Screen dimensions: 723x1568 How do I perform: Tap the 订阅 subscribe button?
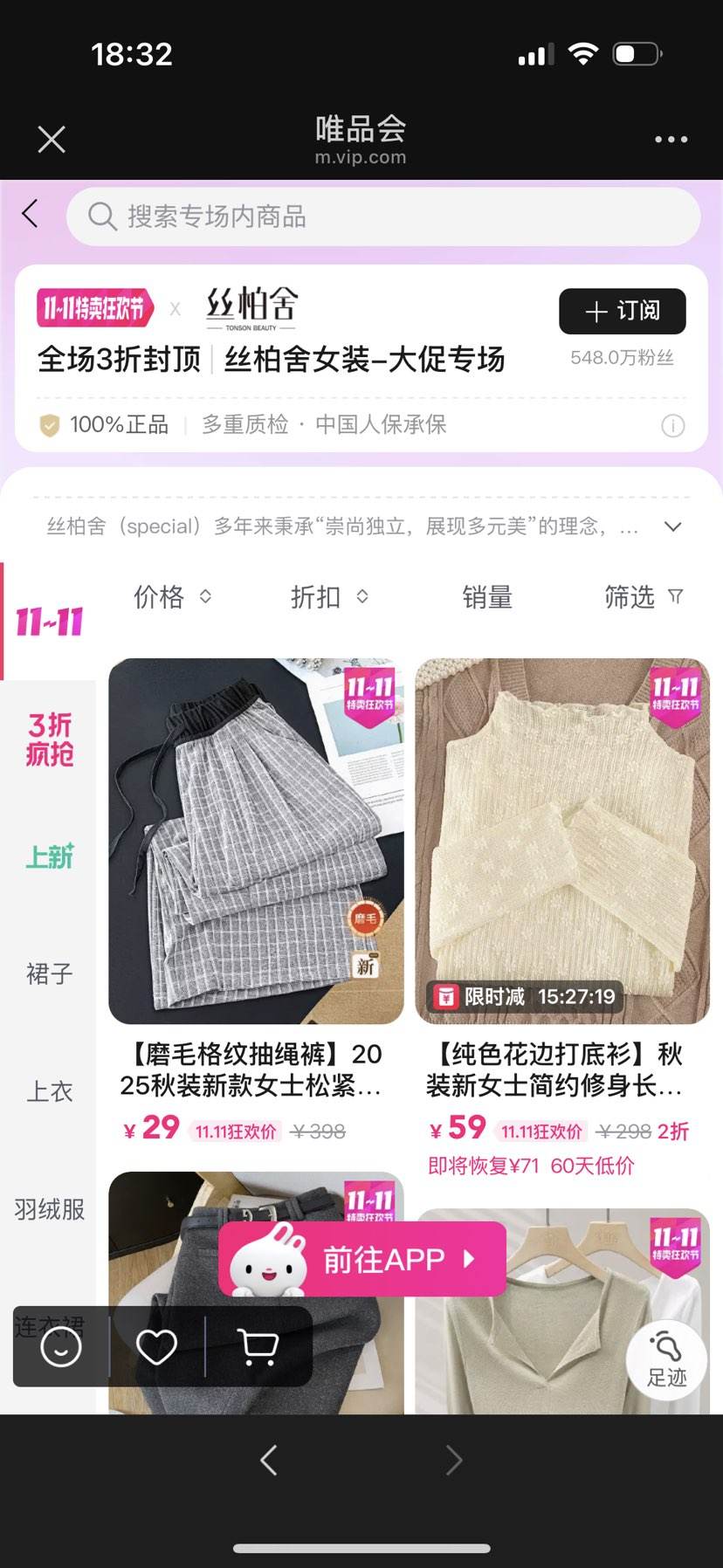[622, 312]
